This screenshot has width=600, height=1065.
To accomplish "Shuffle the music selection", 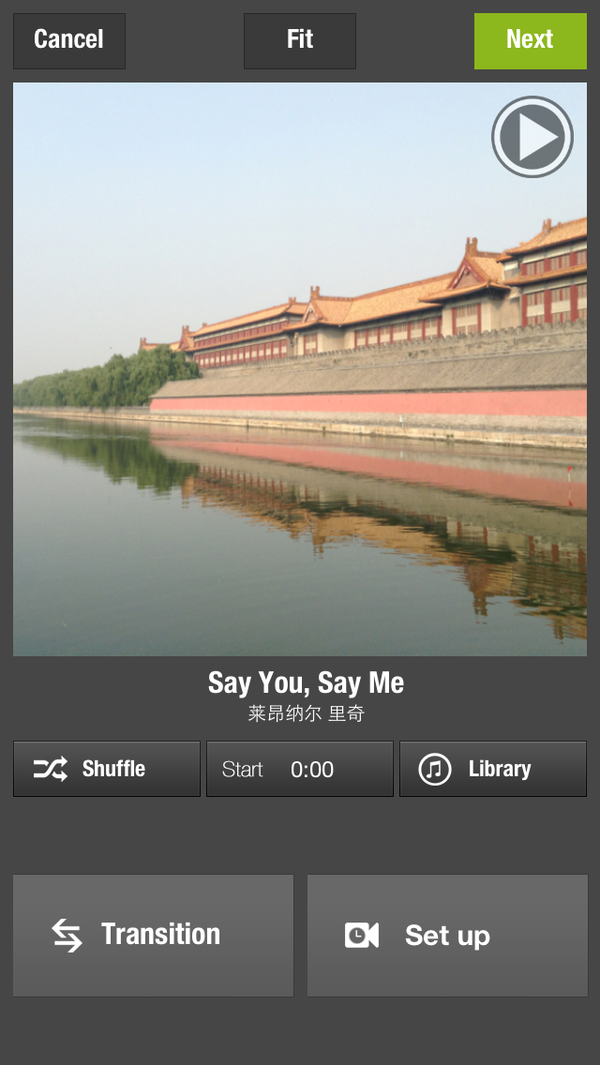I will [107, 769].
